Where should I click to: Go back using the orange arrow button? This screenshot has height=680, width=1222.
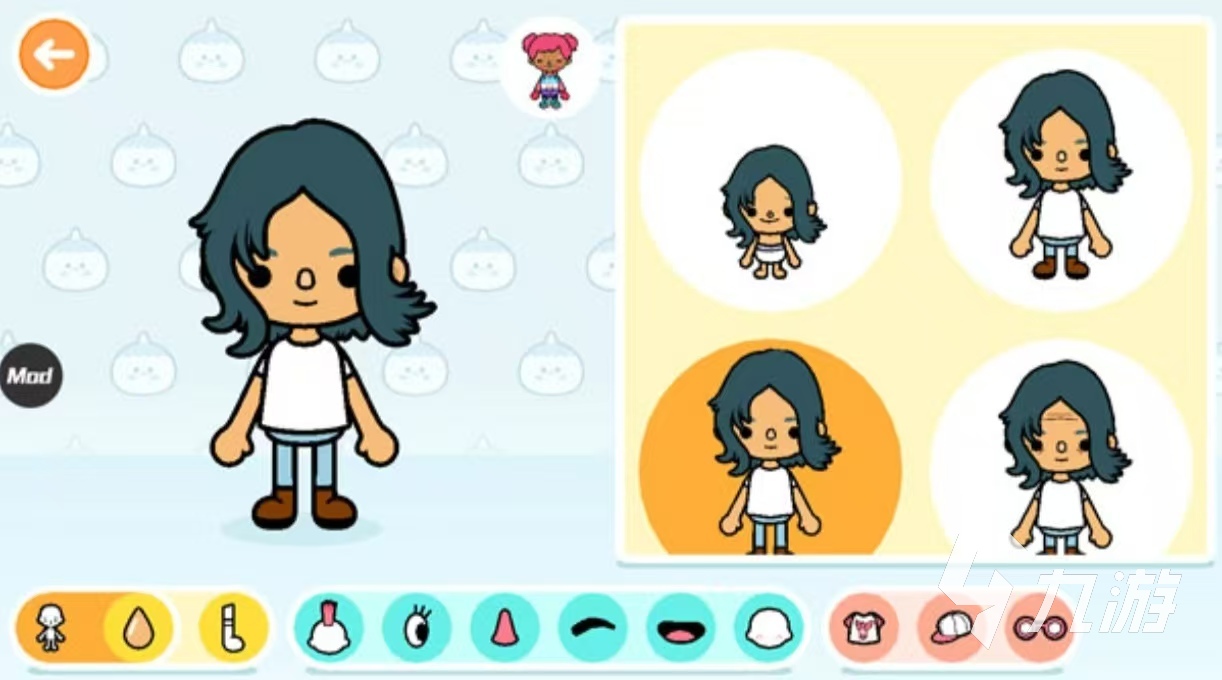tap(54, 54)
